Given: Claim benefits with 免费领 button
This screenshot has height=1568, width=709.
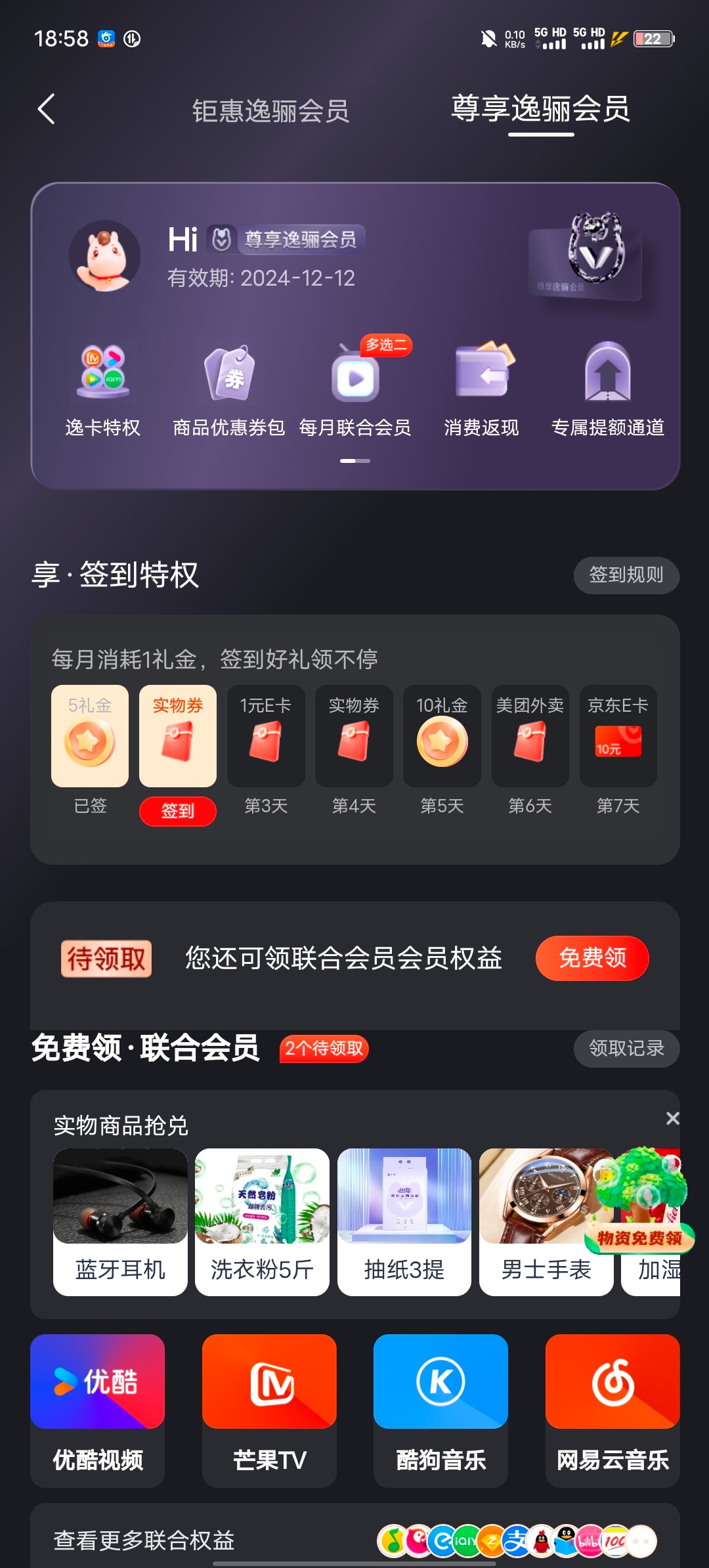Looking at the screenshot, I should point(591,958).
